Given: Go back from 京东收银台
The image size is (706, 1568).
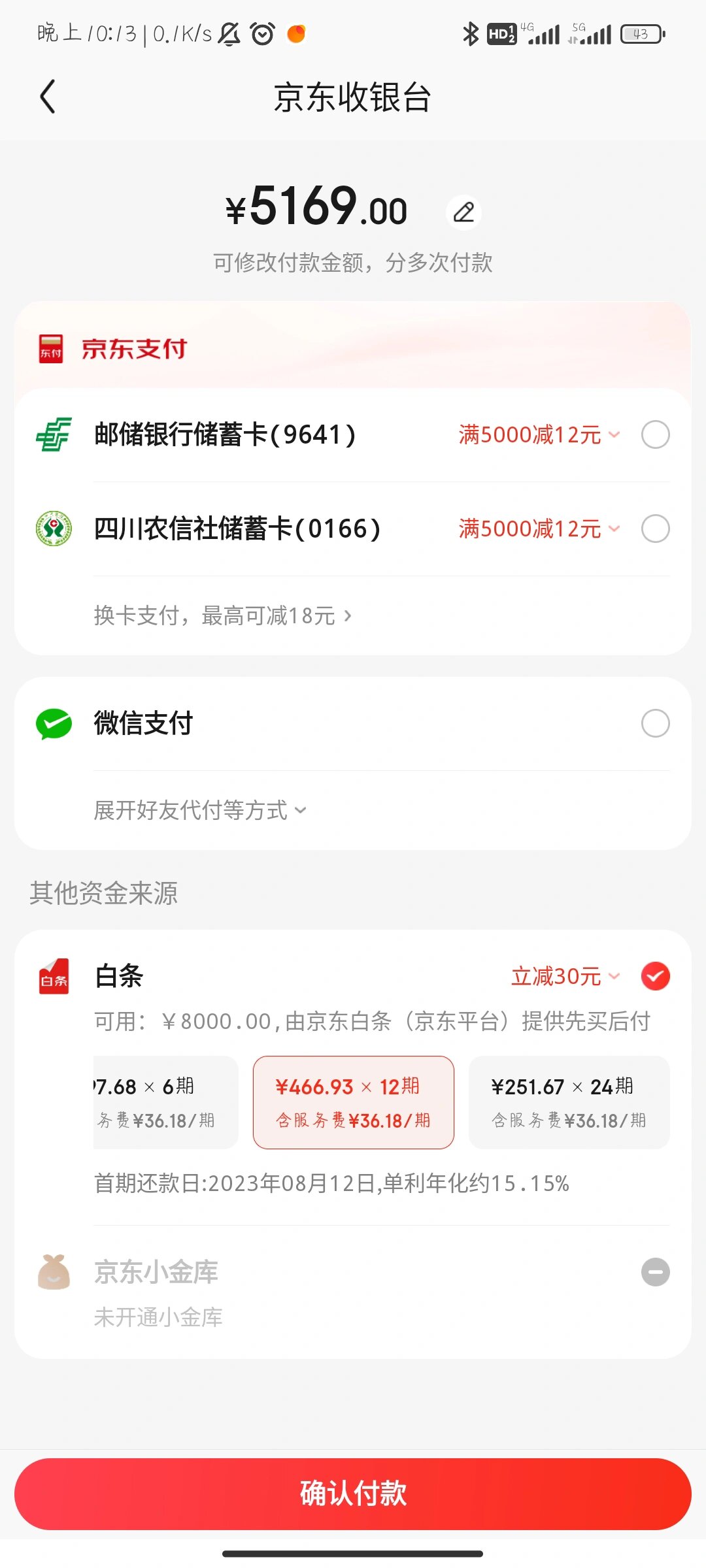Looking at the screenshot, I should (48, 97).
